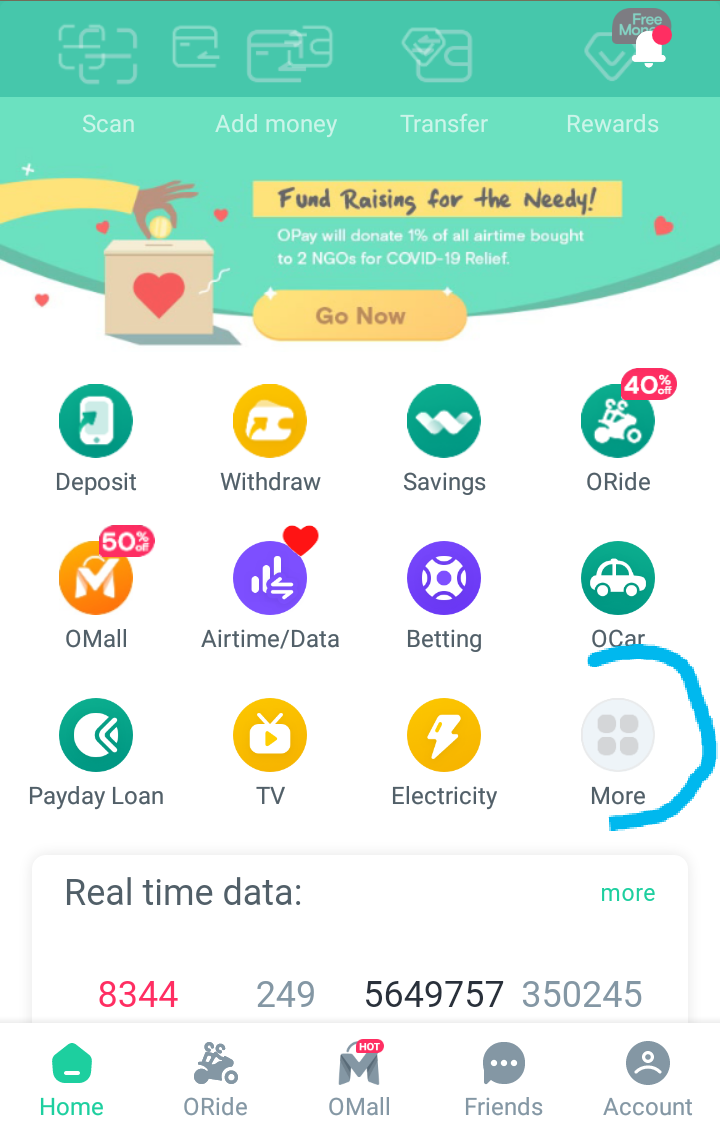Screen dimensions: 720x1125
Task: Open the OMall service icon with 50% off
Action: coord(96,578)
